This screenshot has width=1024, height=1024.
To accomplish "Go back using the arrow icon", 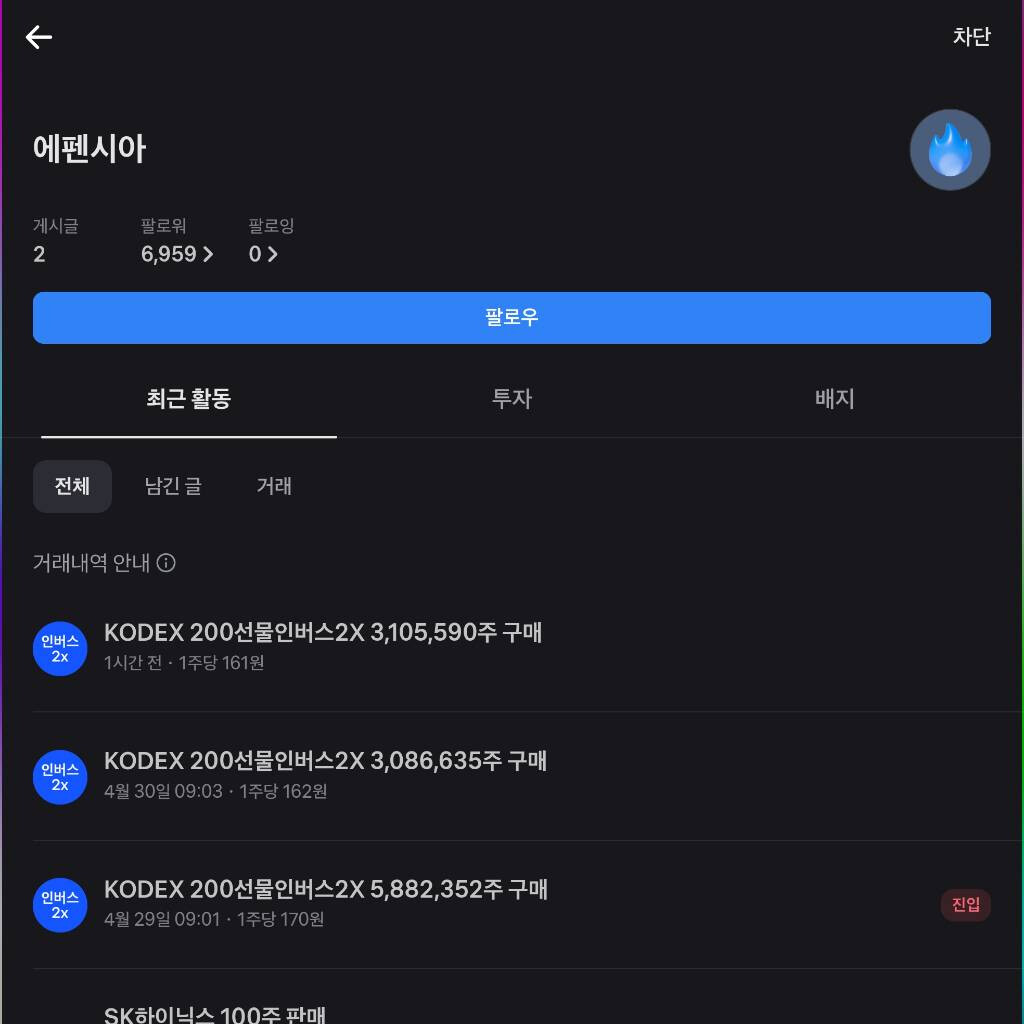I will pos(39,37).
